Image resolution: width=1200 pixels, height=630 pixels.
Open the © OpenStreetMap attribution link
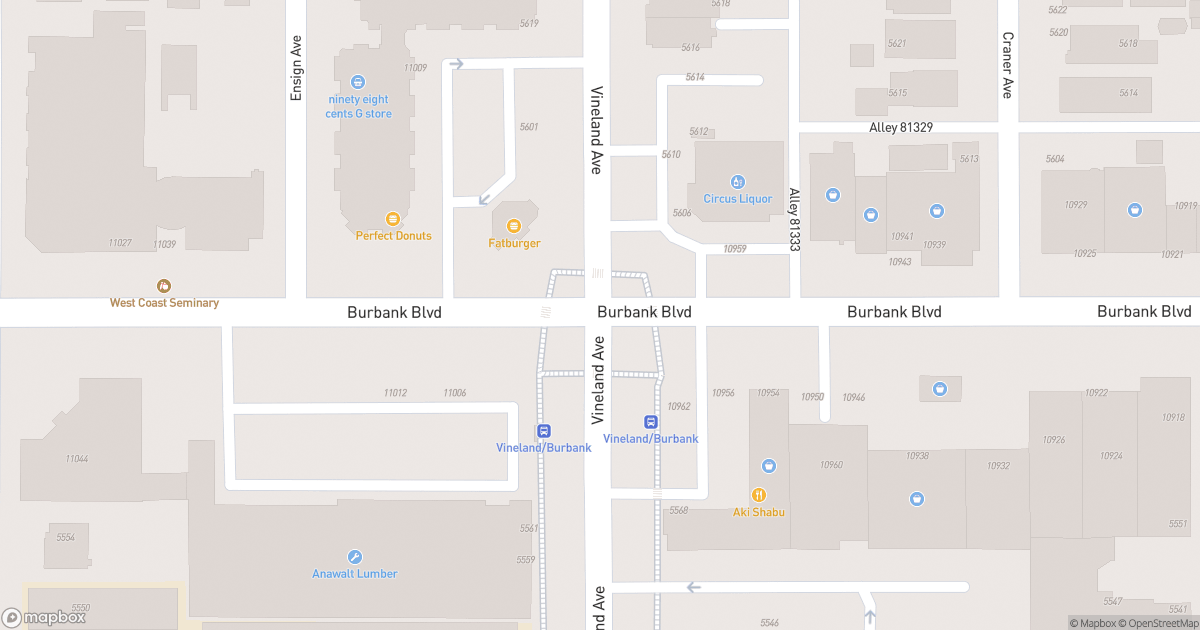click(1159, 623)
